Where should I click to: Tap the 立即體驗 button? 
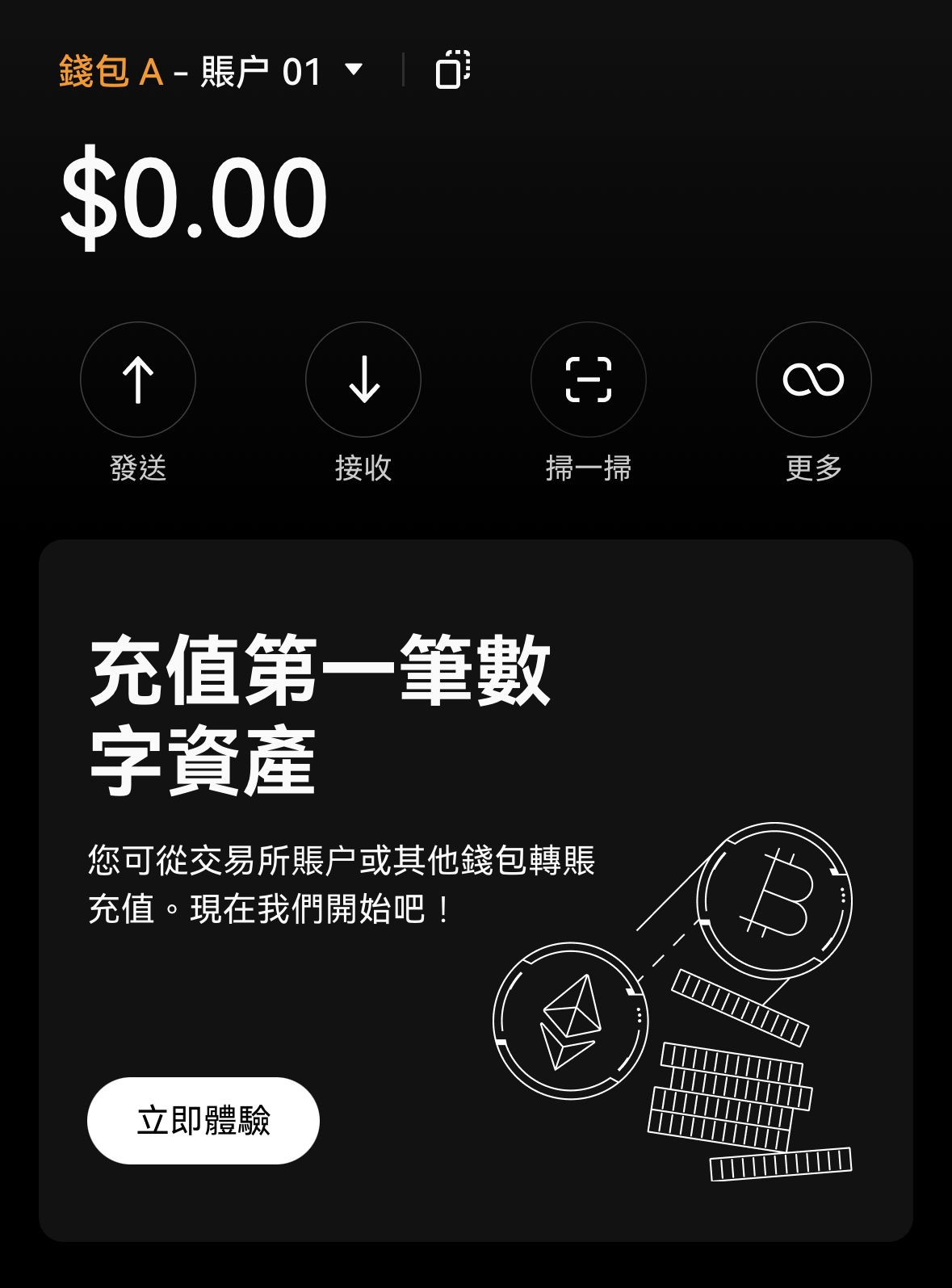[x=203, y=1120]
